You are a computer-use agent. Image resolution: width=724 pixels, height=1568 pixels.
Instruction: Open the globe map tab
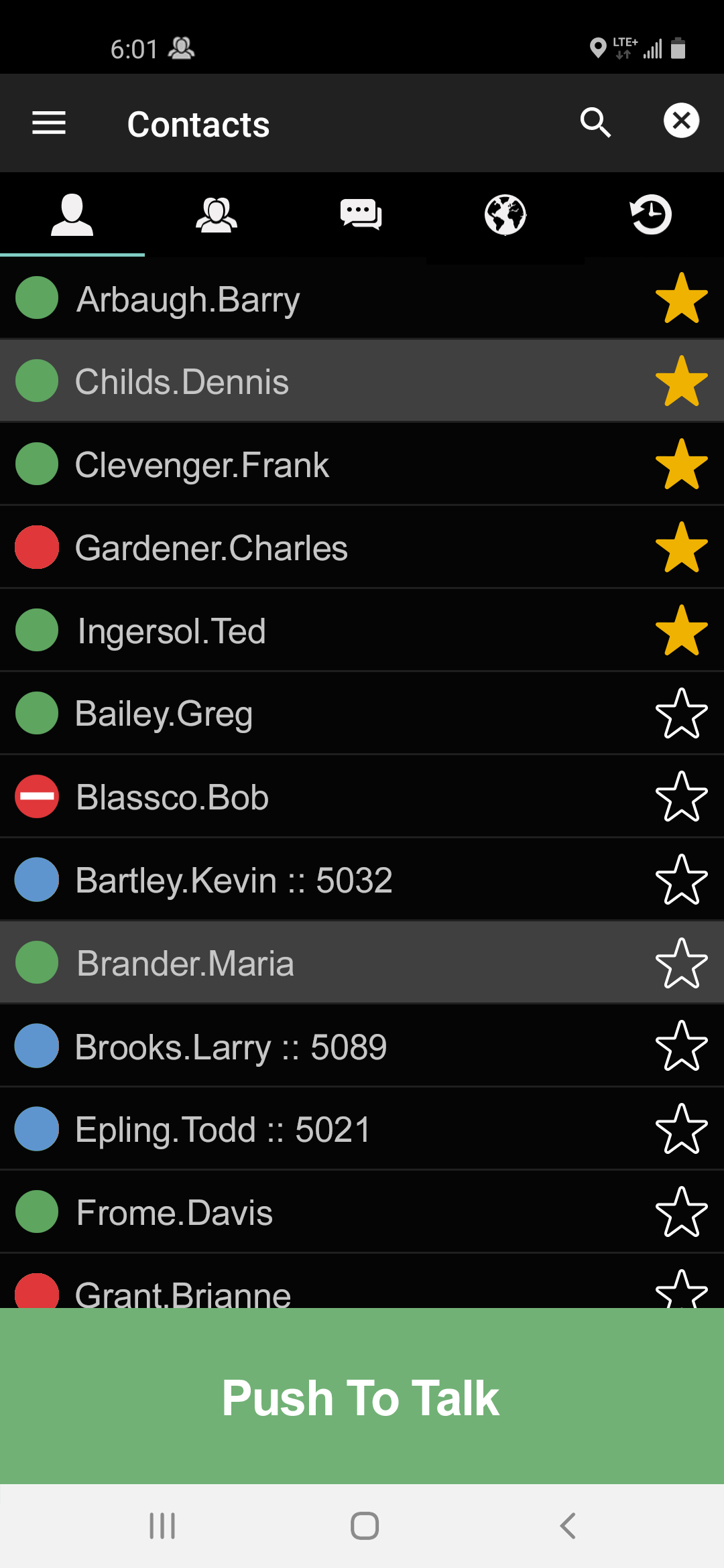505,215
